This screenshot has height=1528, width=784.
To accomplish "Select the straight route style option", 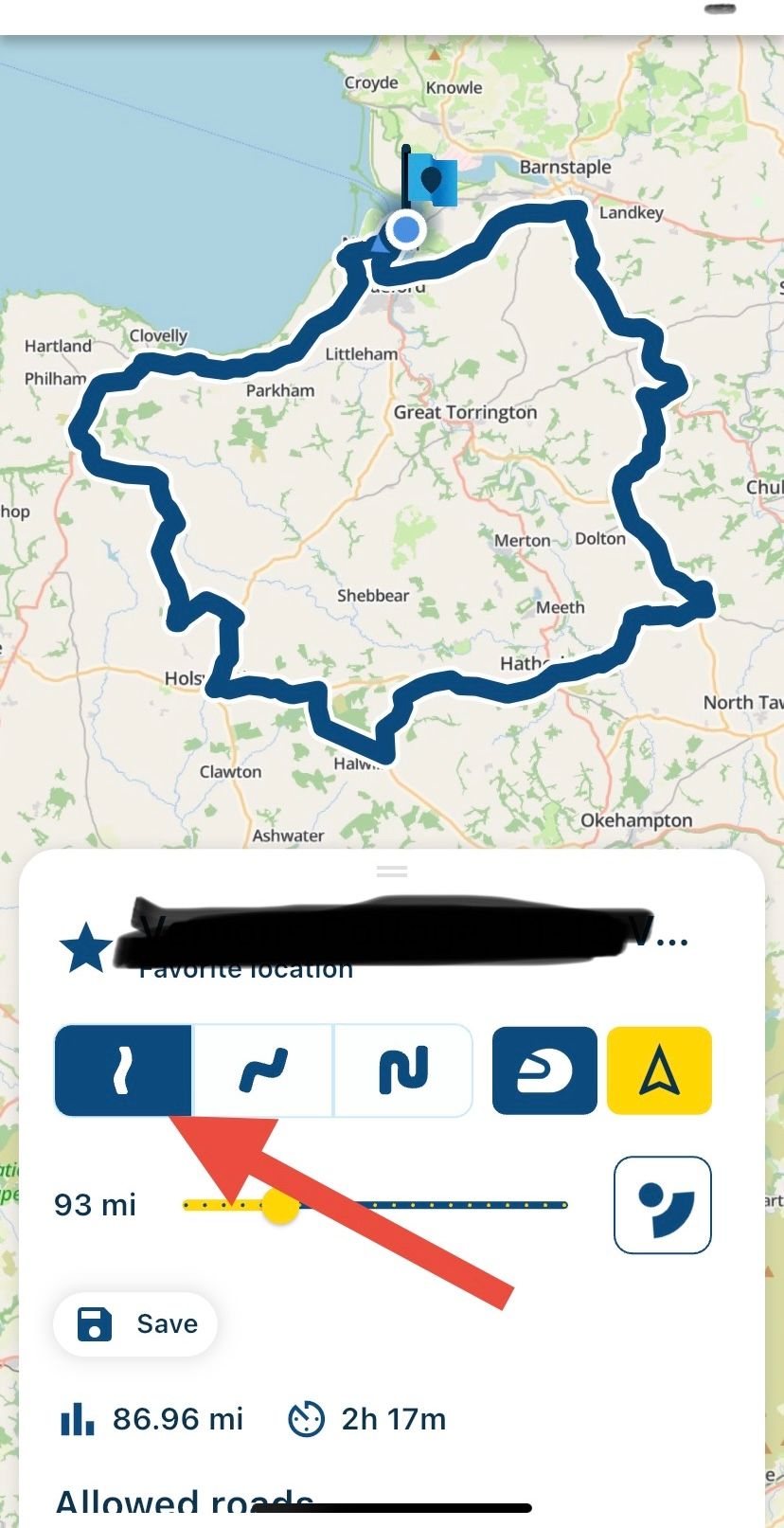I will (123, 1070).
